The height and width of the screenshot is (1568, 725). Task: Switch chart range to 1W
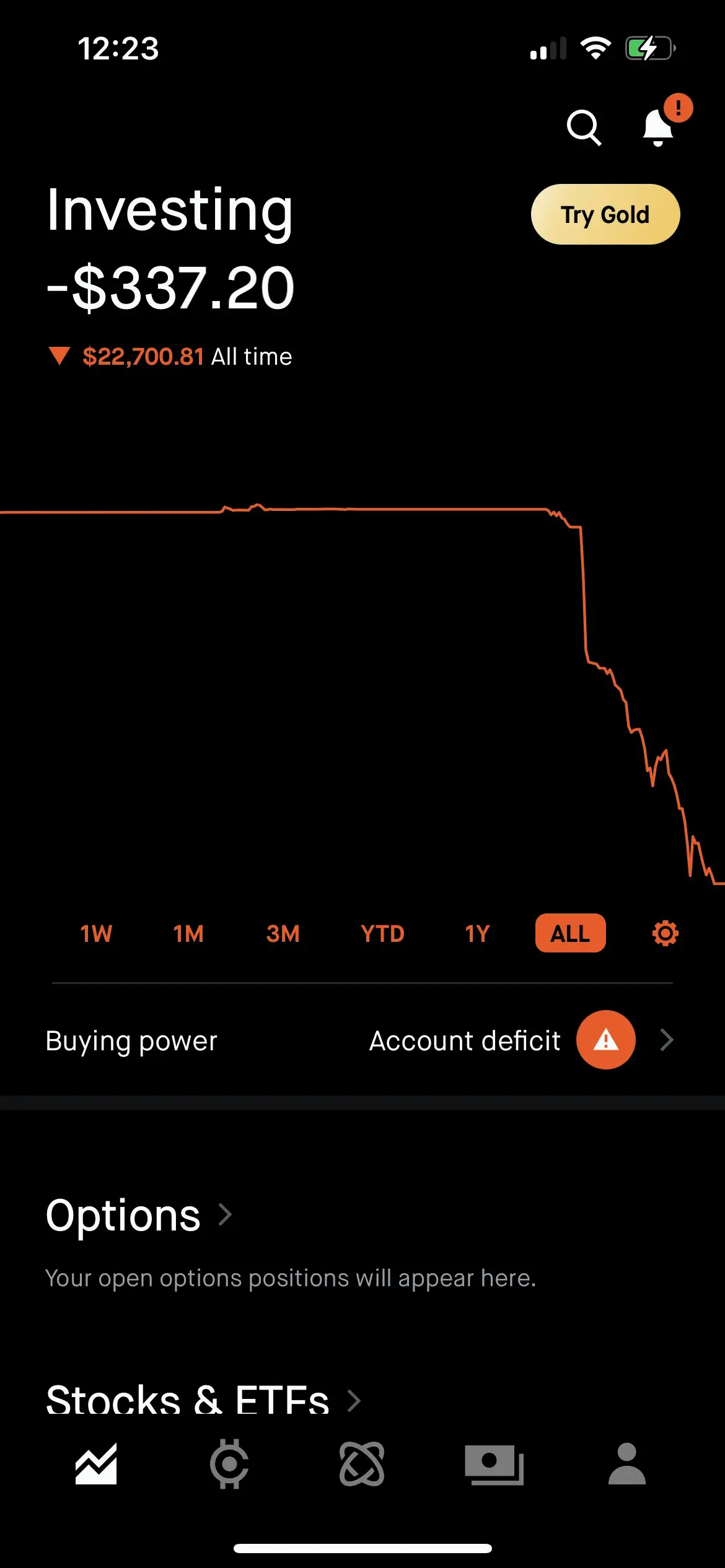(97, 933)
